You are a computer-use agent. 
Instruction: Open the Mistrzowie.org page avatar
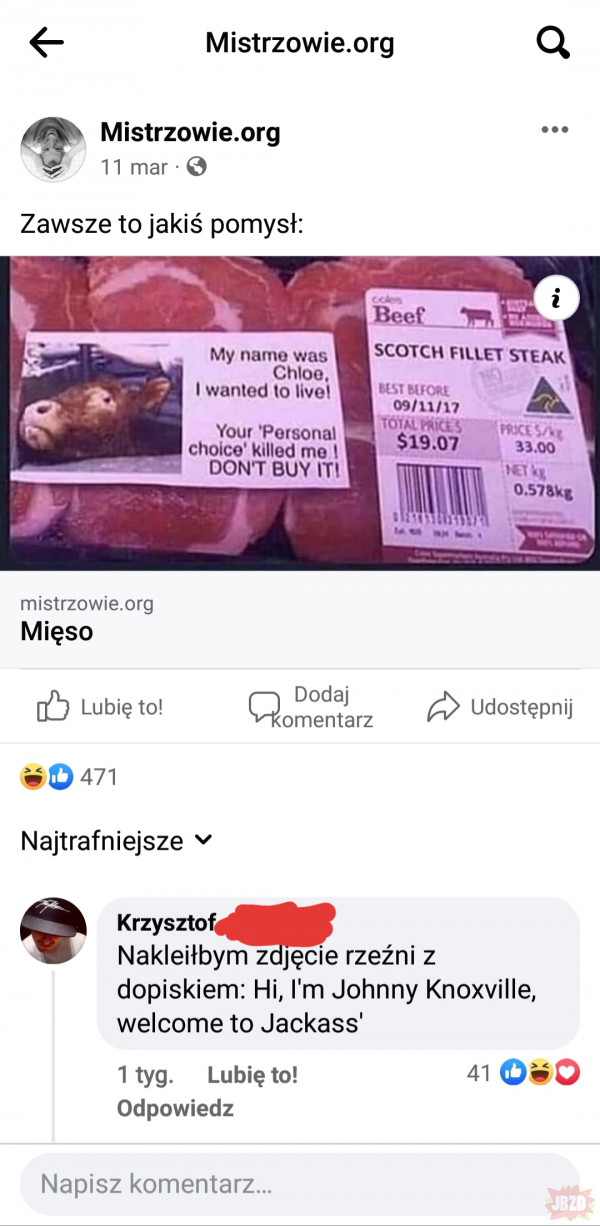click(x=53, y=149)
